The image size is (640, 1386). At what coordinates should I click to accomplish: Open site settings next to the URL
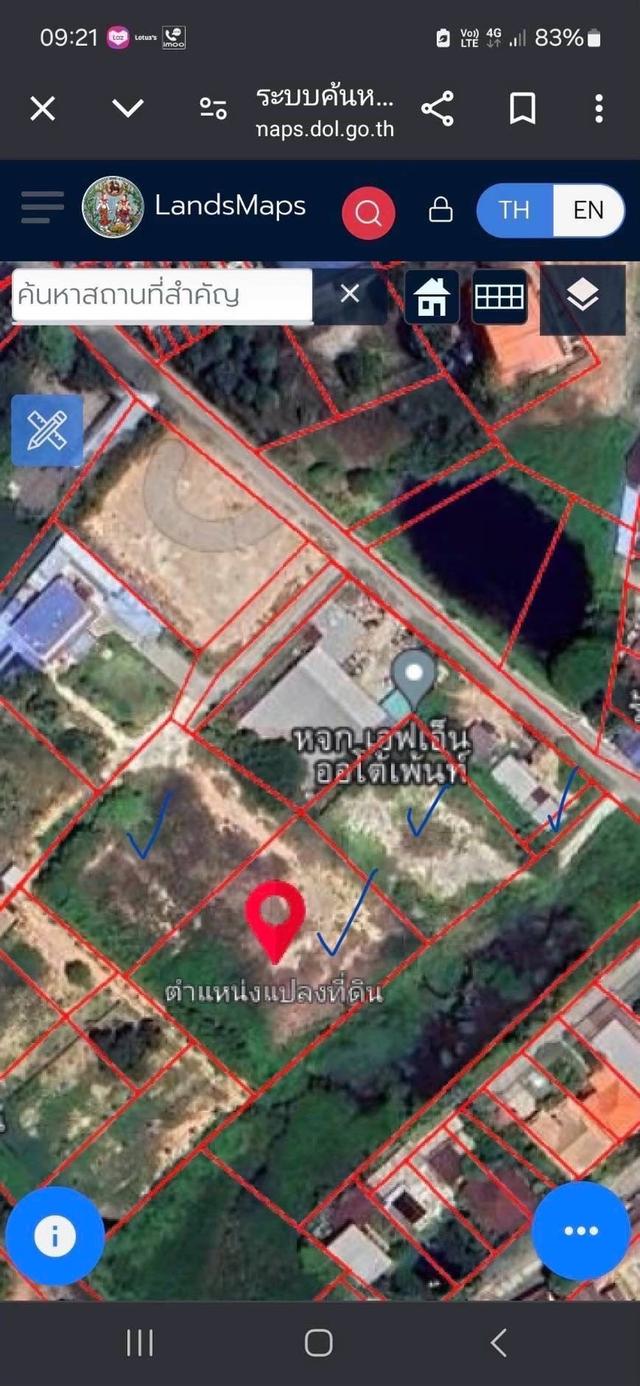pos(213,108)
